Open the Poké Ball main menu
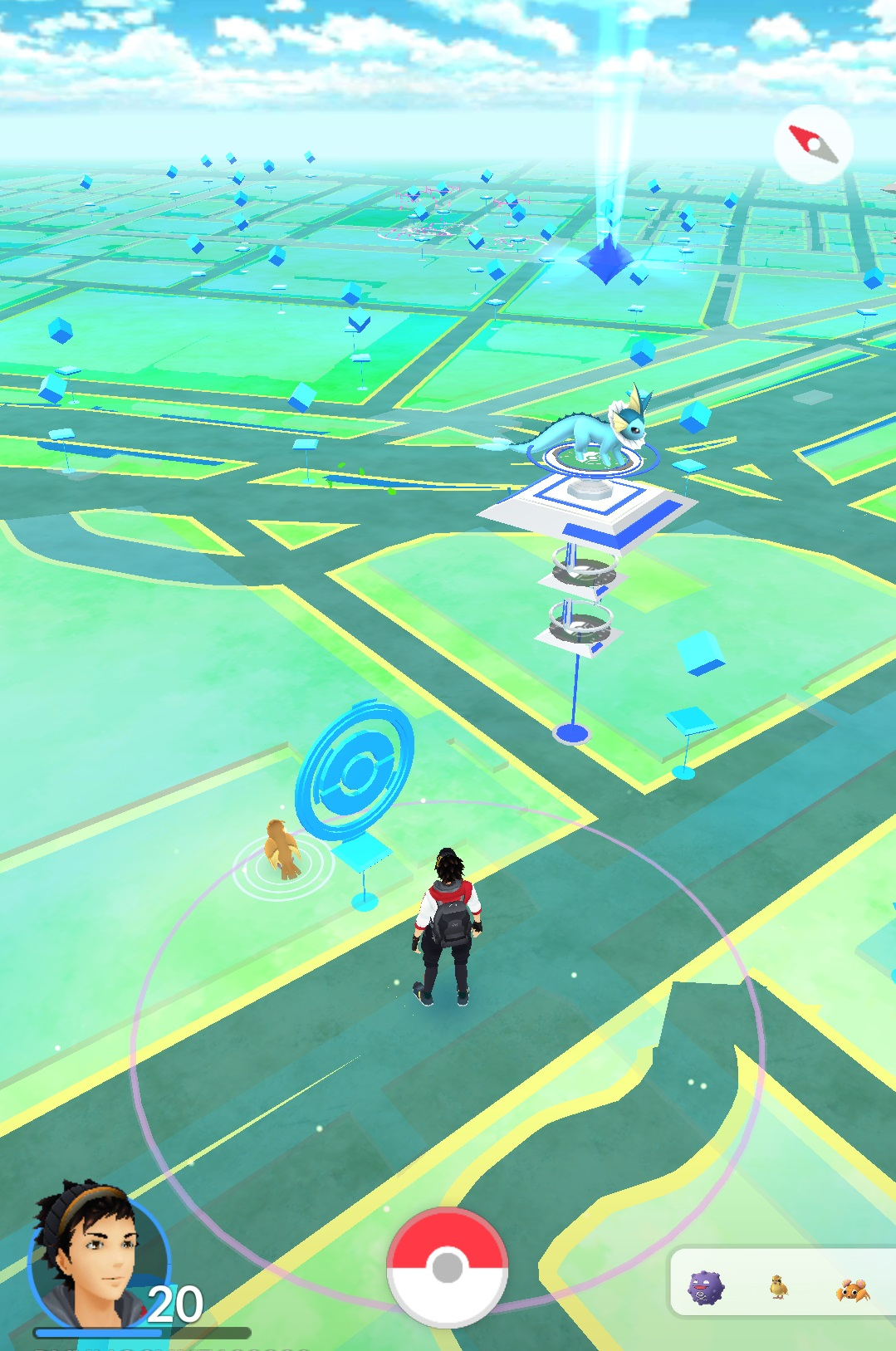 (447, 1266)
